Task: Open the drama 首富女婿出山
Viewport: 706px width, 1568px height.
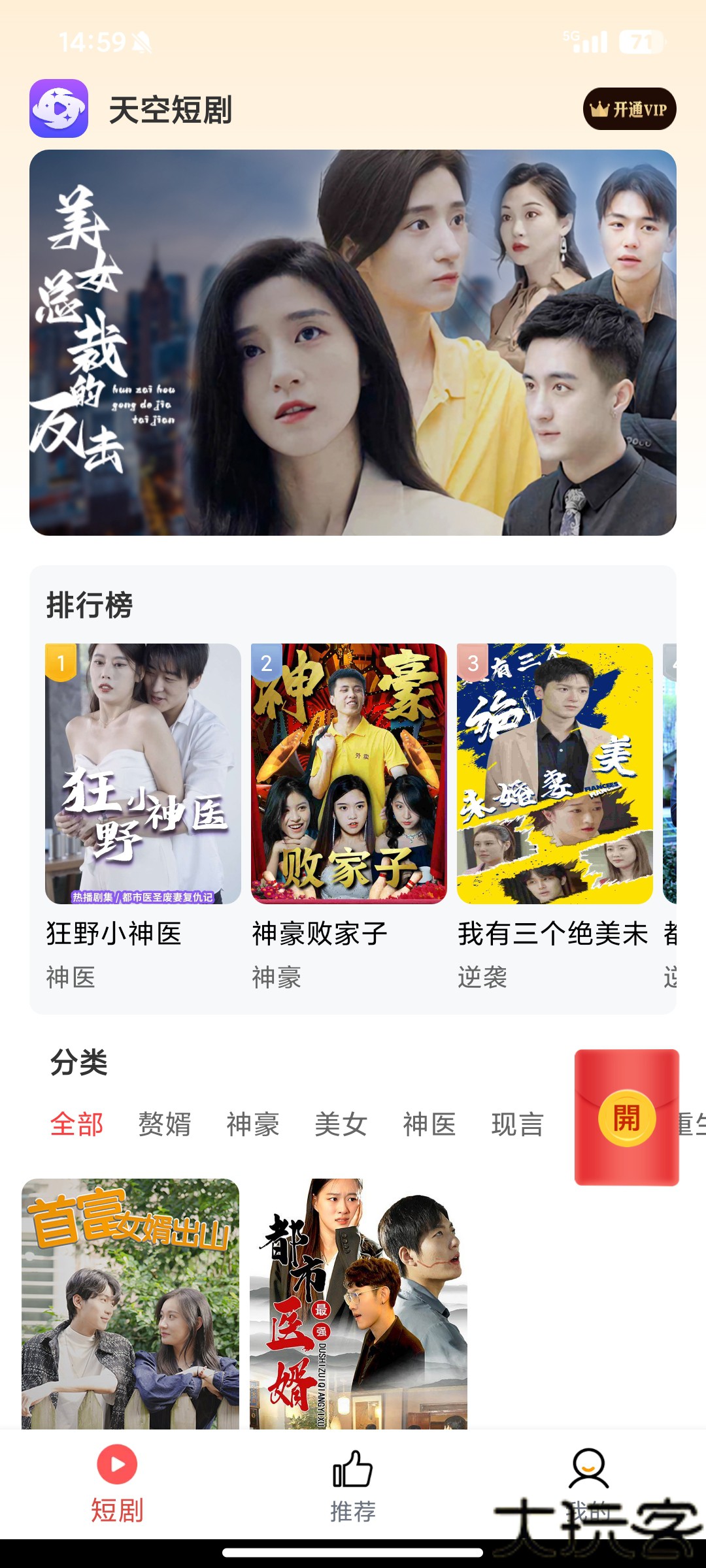Action: (131, 1303)
